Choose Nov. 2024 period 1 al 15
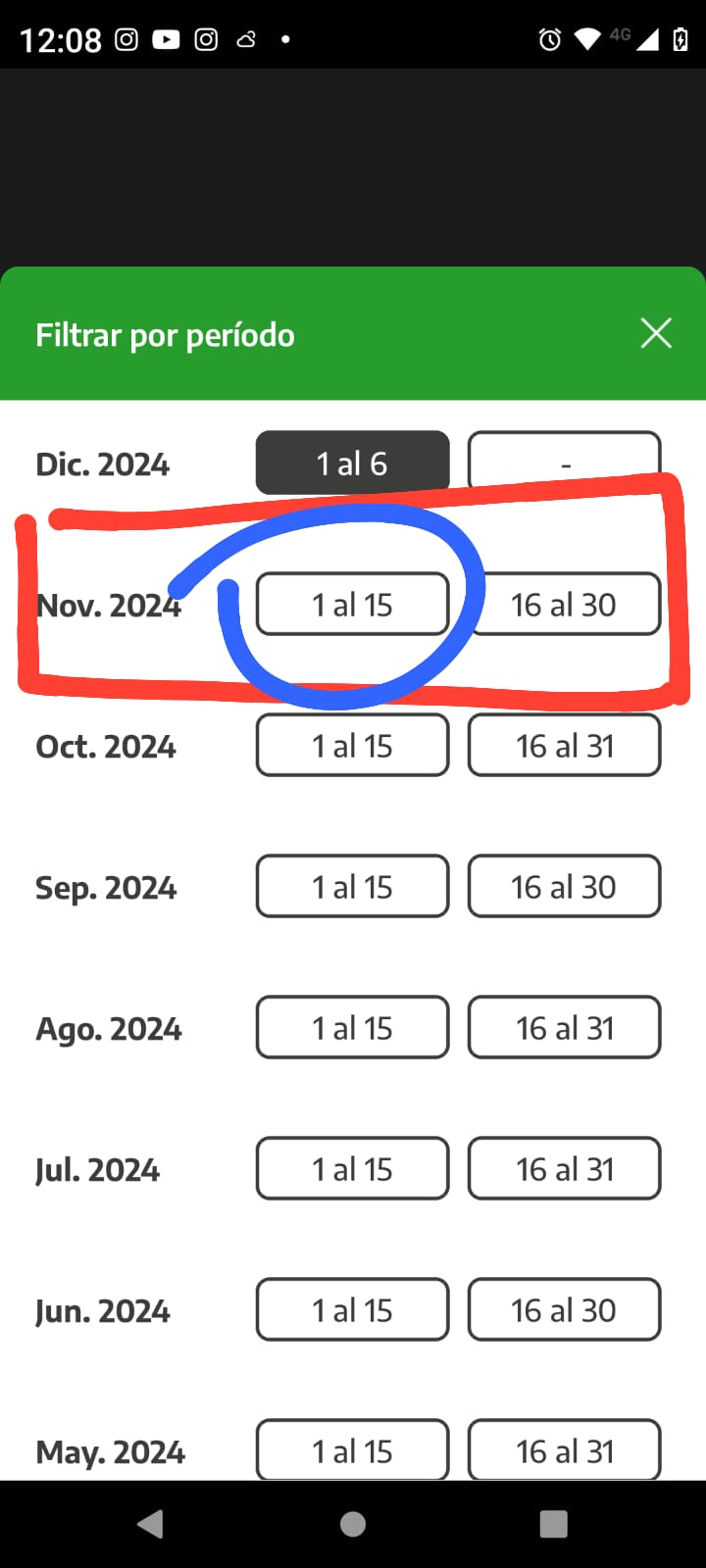This screenshot has width=706, height=1568. point(352,604)
